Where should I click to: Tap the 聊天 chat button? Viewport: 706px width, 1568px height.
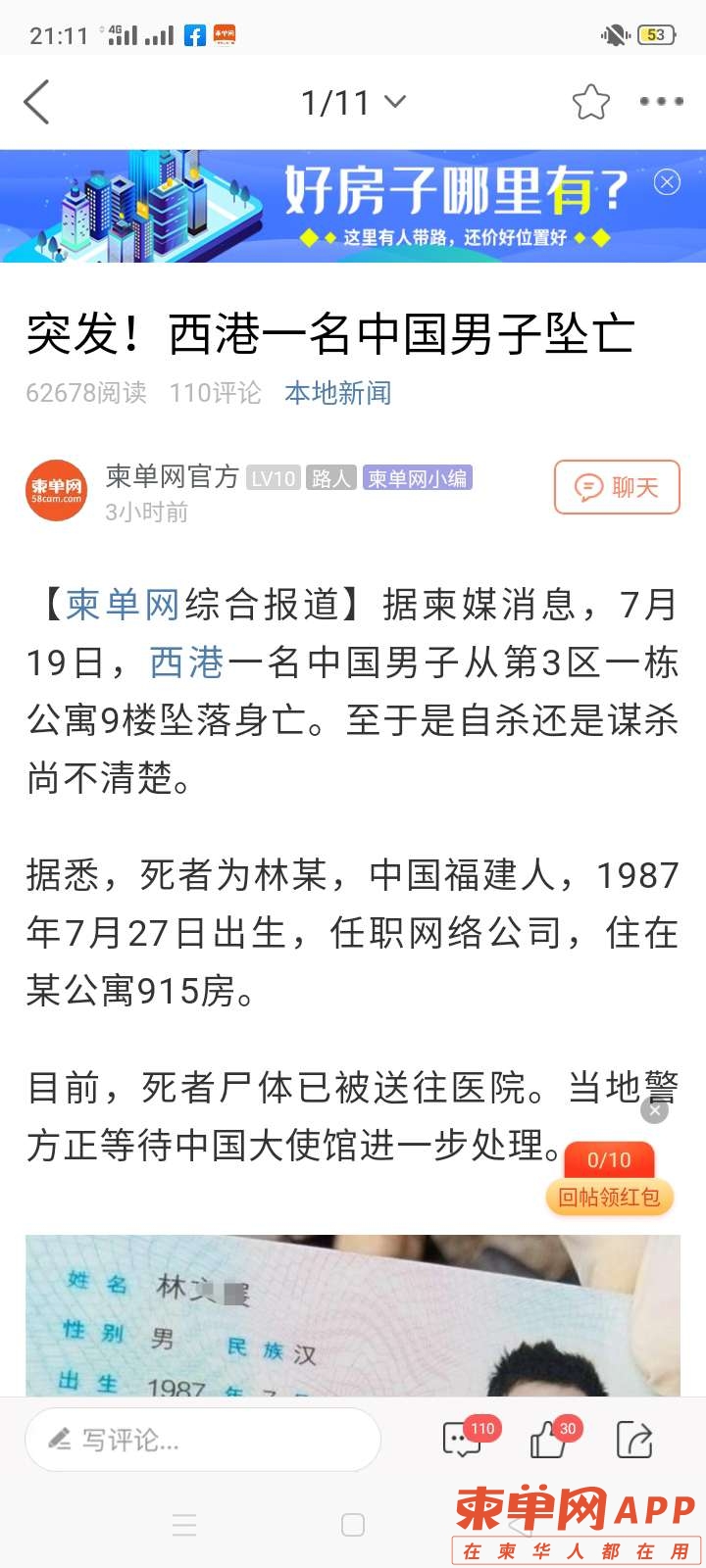click(x=617, y=487)
